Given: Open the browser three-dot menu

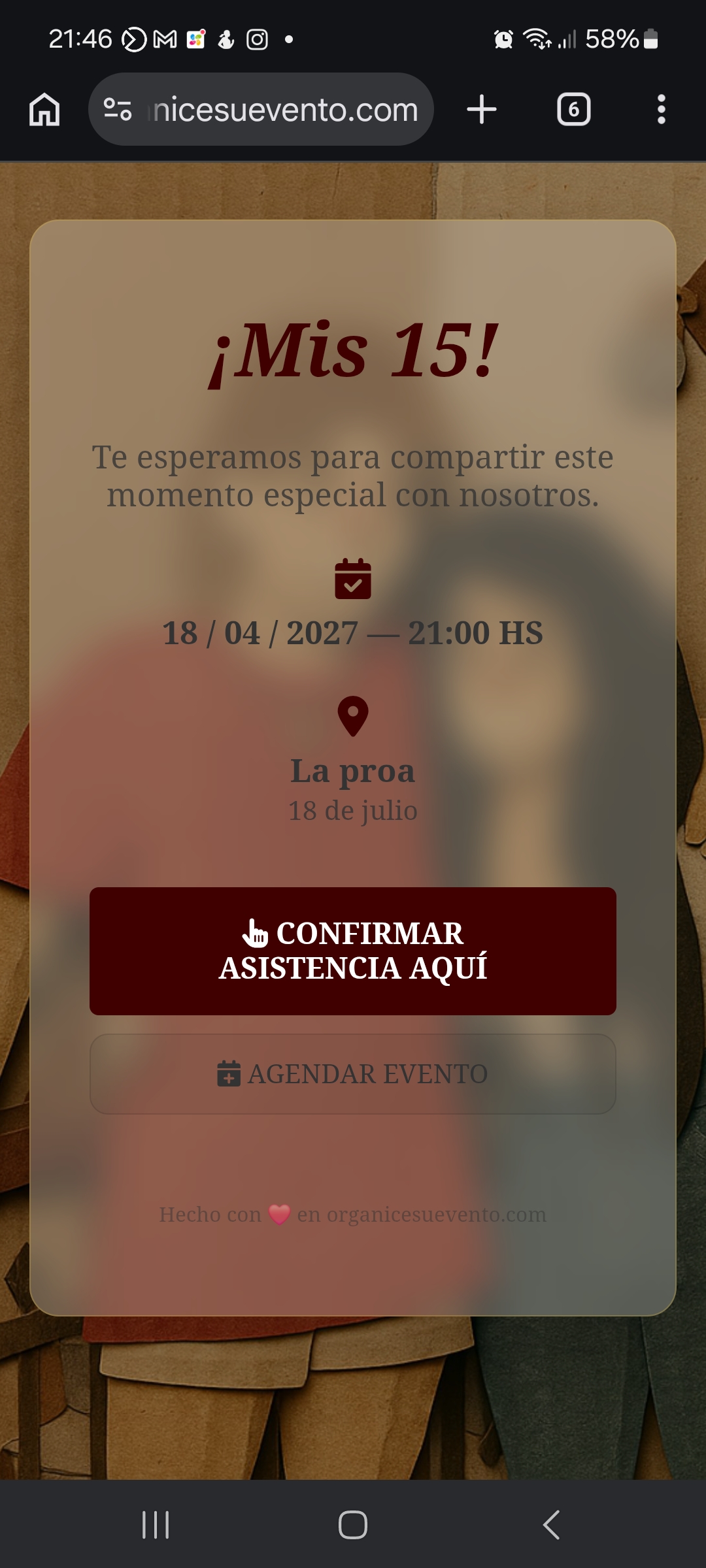Looking at the screenshot, I should pos(663,109).
